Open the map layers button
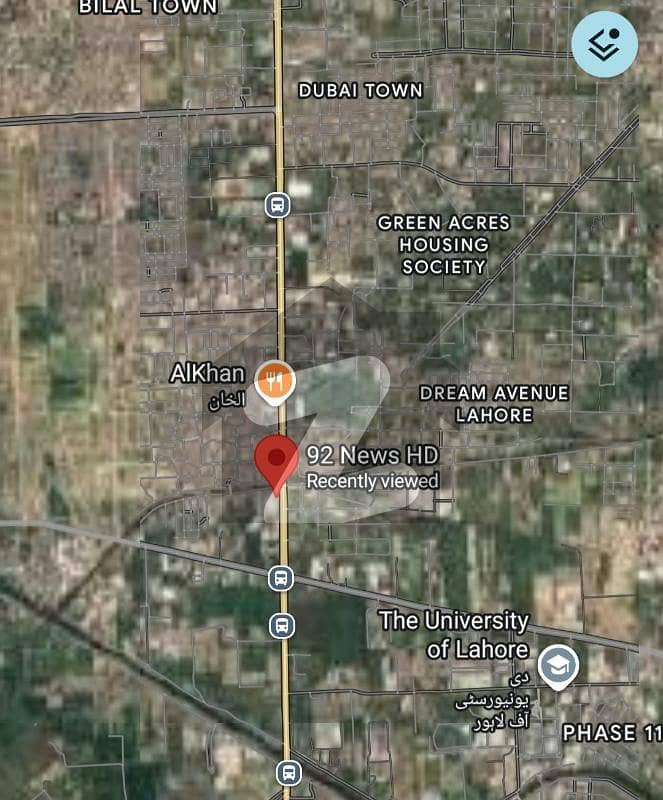663x800 pixels. [x=604, y=44]
